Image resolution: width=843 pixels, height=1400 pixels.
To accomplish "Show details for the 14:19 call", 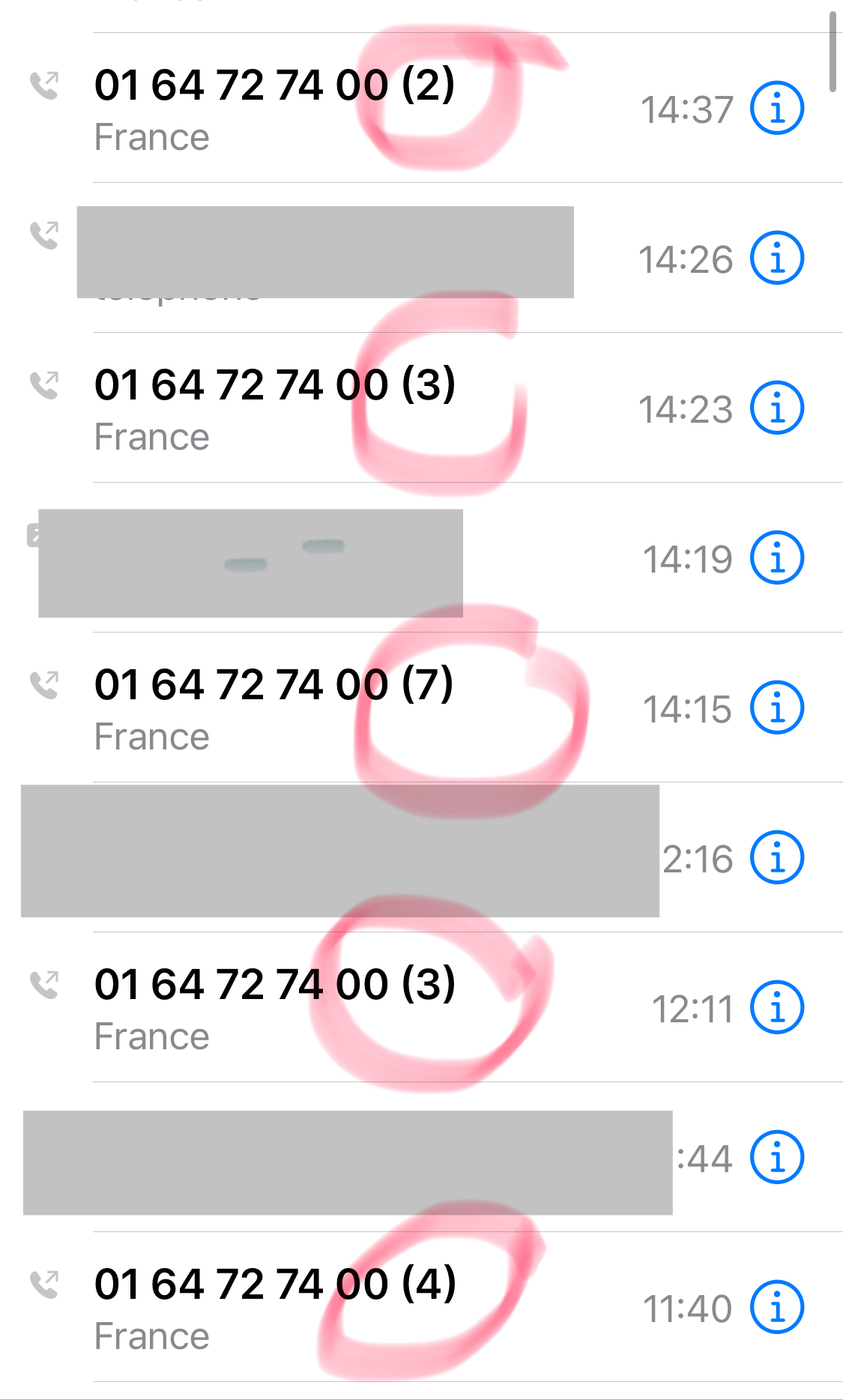I will pos(777,558).
